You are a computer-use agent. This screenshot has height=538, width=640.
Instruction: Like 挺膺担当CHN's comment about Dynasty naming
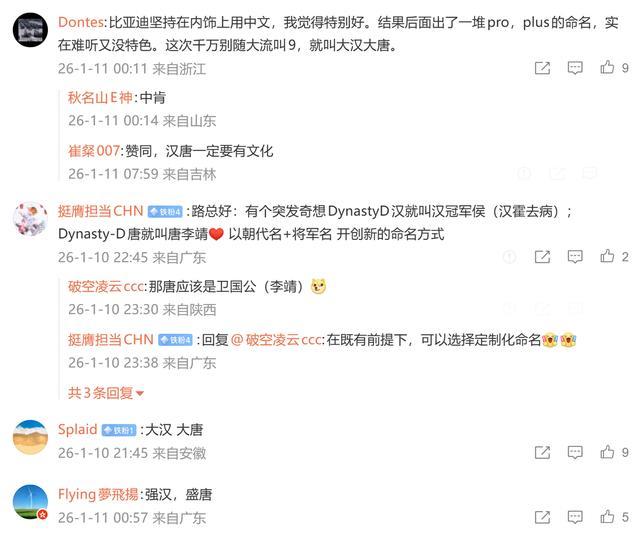607,256
